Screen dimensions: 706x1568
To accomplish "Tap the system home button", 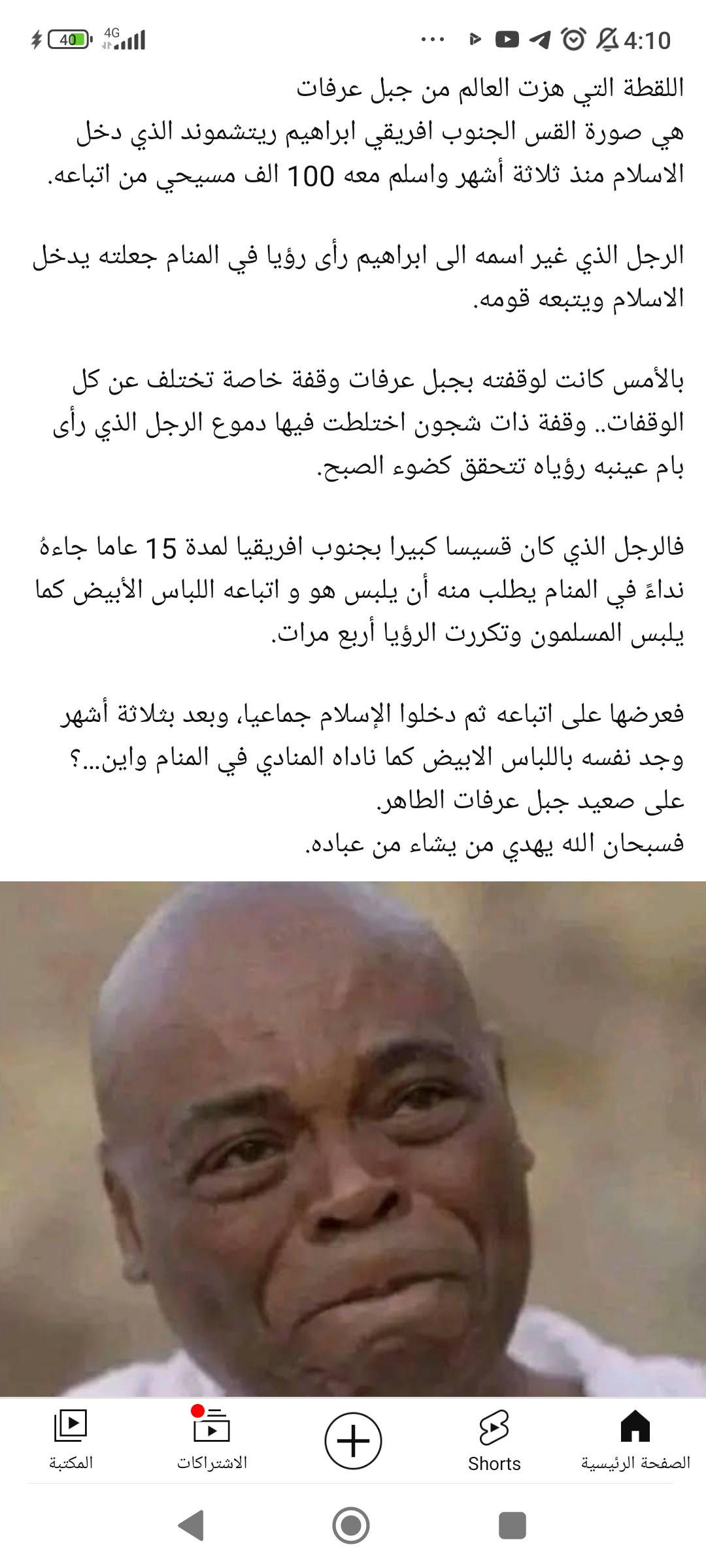I will (351, 1526).
